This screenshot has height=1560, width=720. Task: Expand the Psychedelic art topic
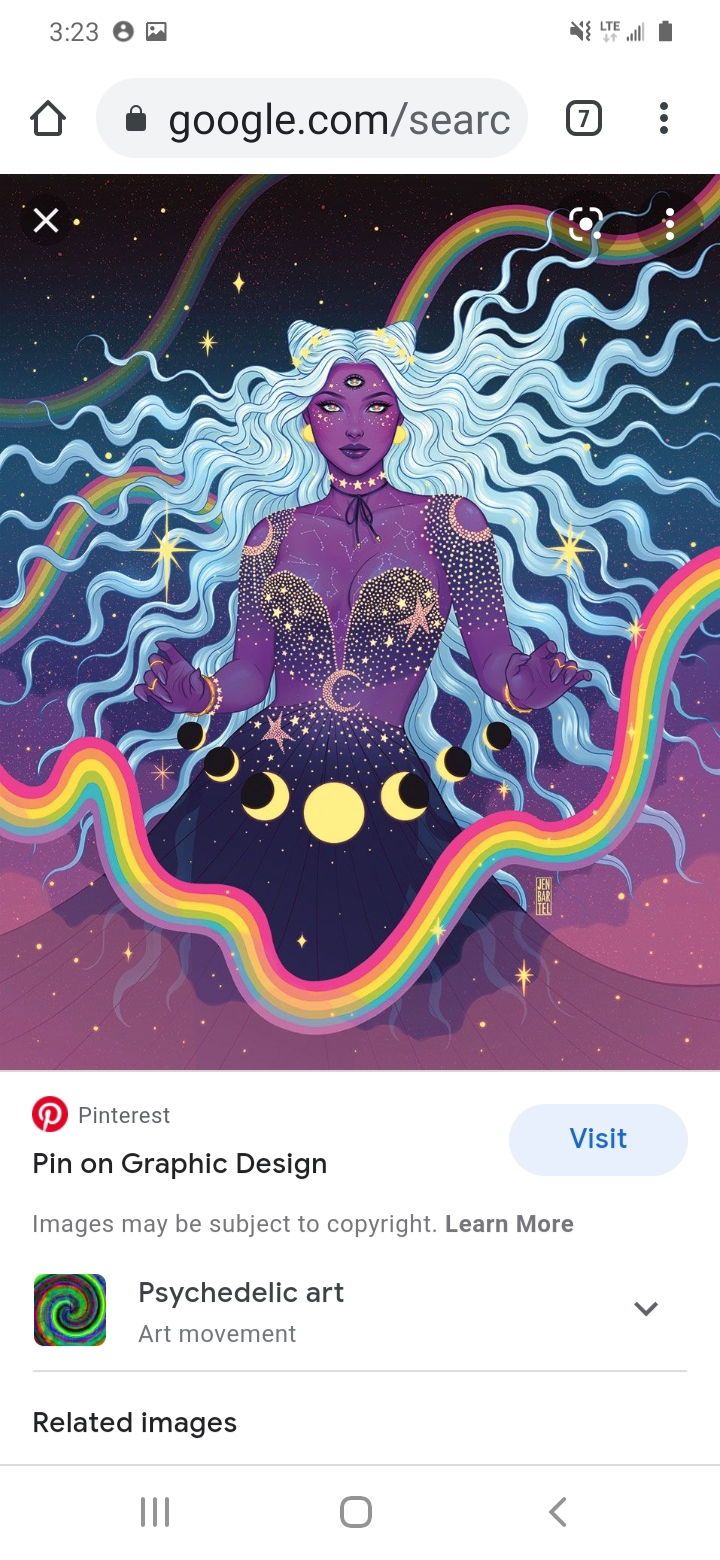click(646, 1309)
